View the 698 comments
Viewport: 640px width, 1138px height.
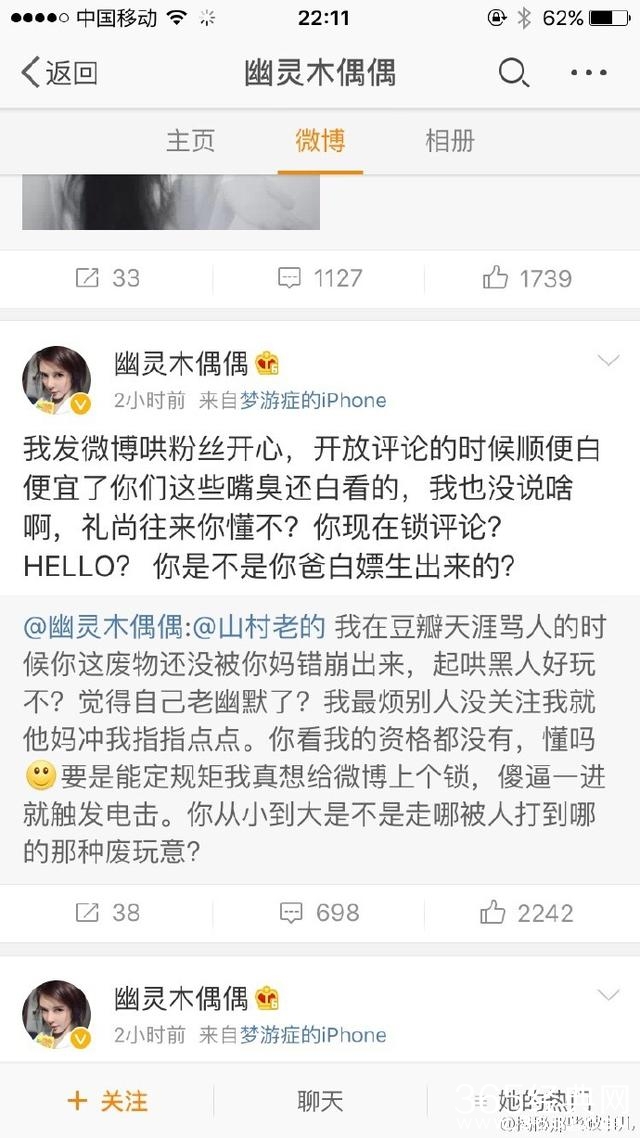click(320, 913)
